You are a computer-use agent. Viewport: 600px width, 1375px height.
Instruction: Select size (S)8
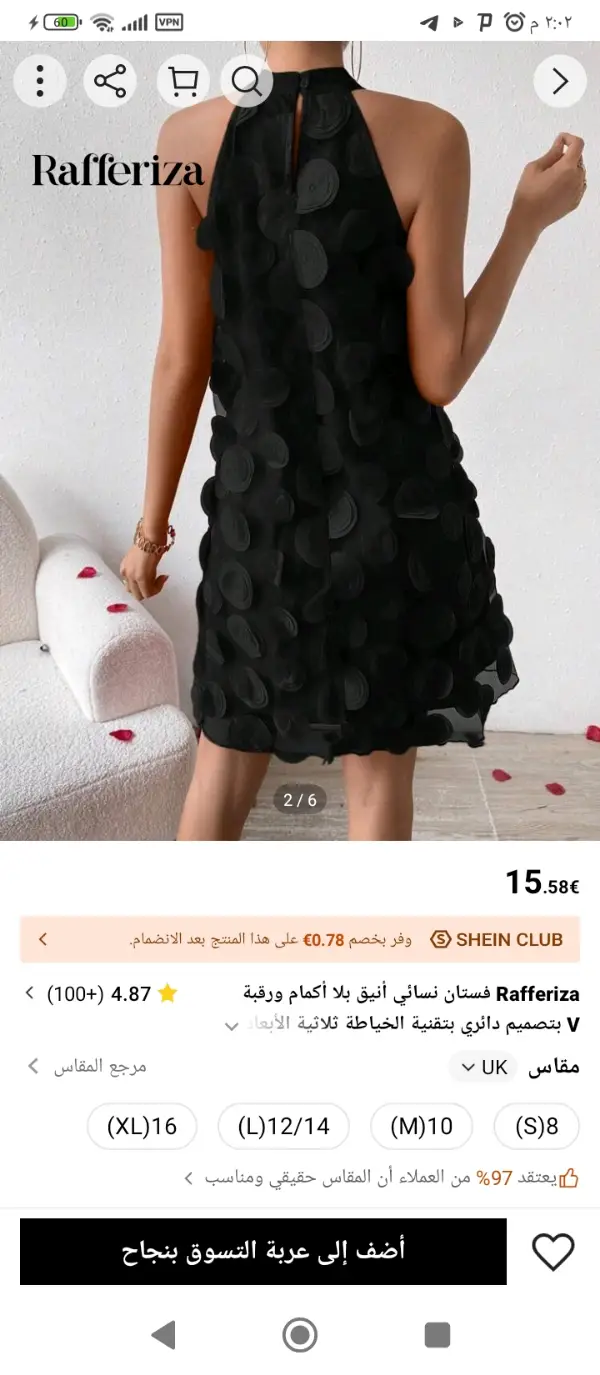537,1126
